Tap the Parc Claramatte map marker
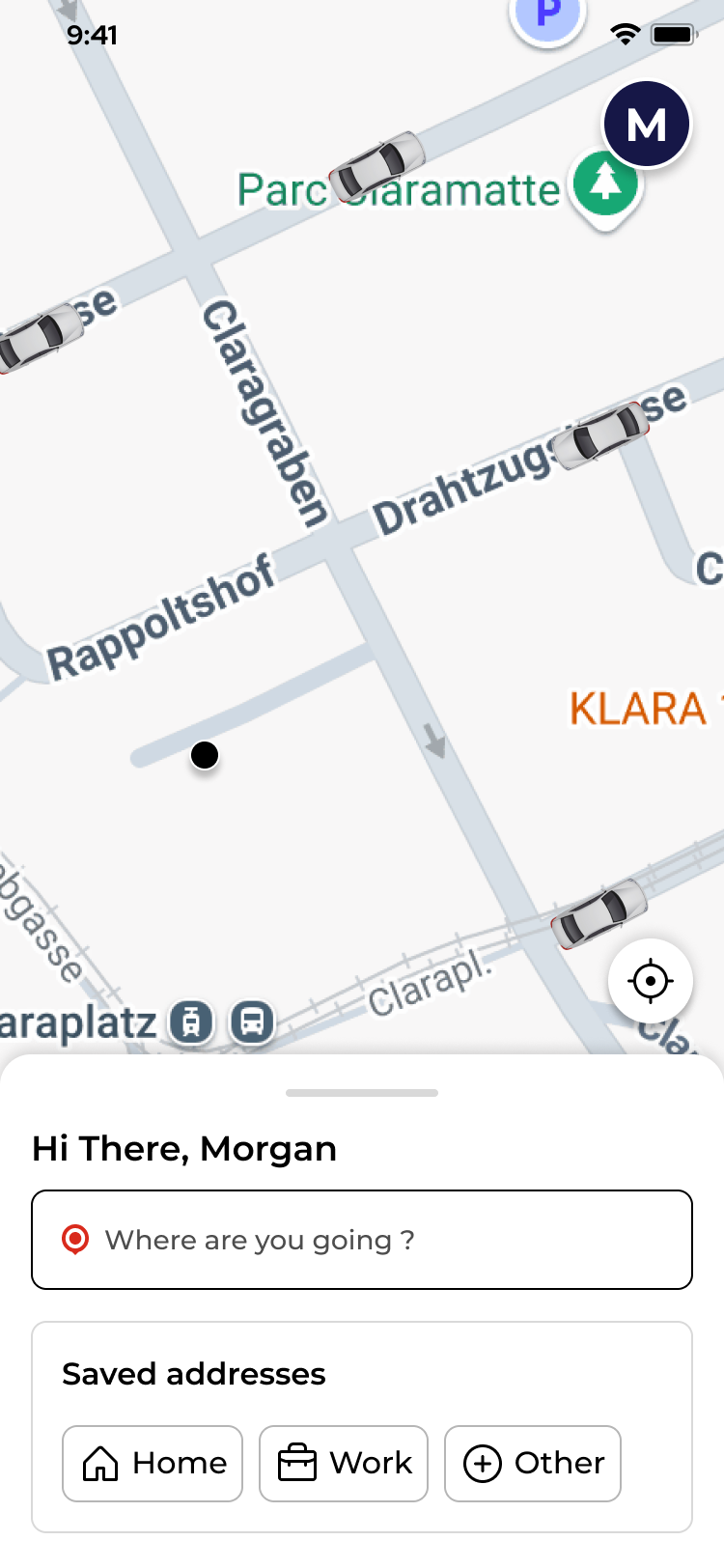Screen dimensions: 724x1568 [x=605, y=184]
